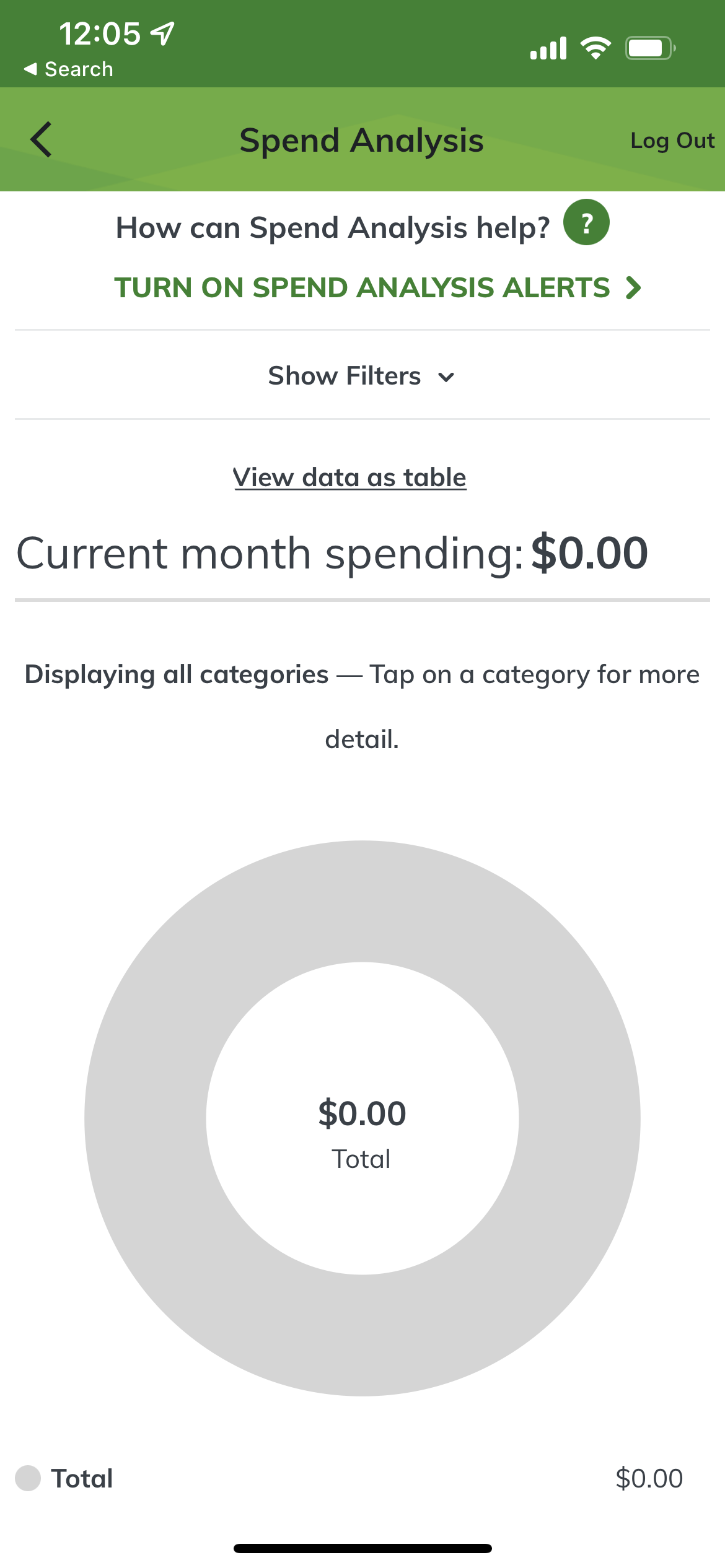This screenshot has height=1568, width=725.
Task: Tap the back arrow to leave Spend Analysis
Action: (x=41, y=139)
